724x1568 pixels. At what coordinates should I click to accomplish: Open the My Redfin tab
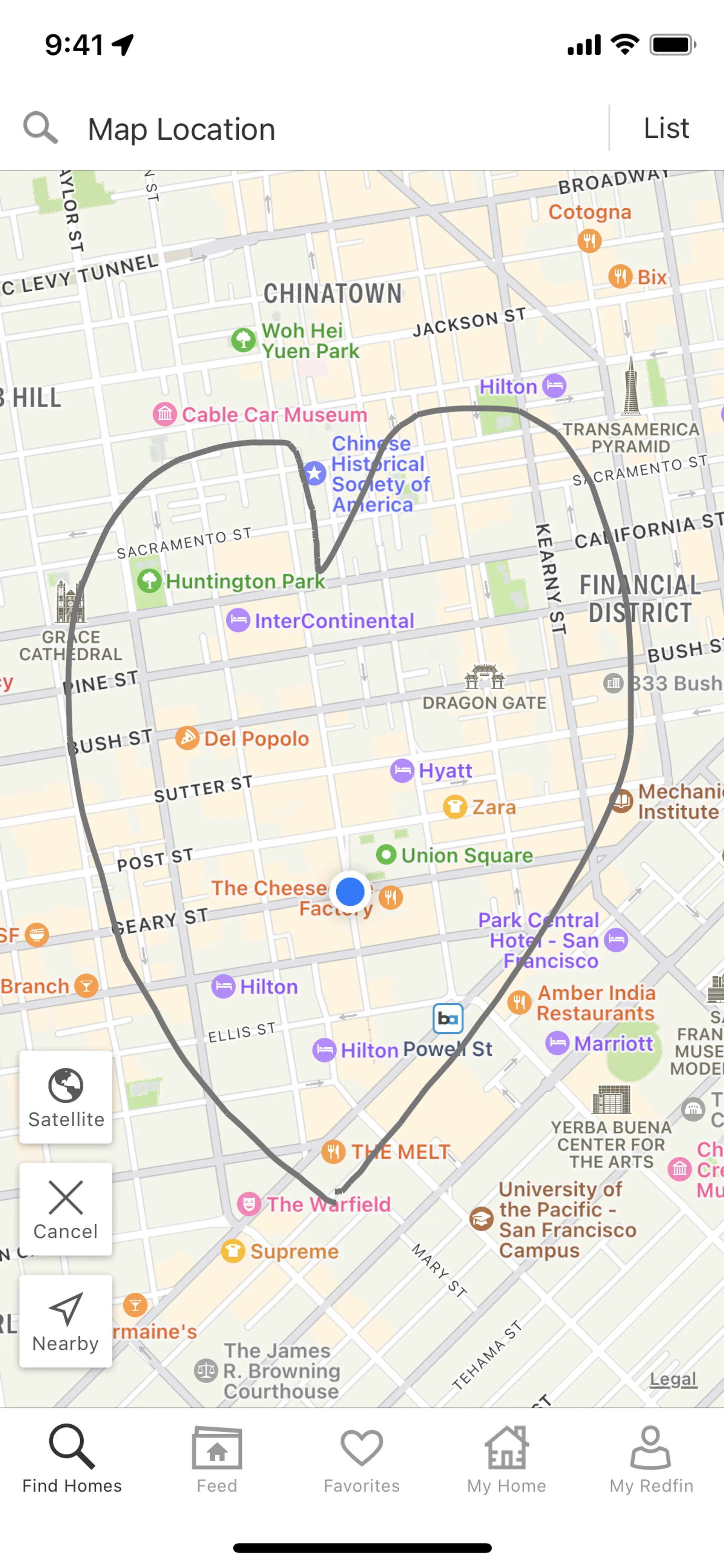tap(651, 1460)
